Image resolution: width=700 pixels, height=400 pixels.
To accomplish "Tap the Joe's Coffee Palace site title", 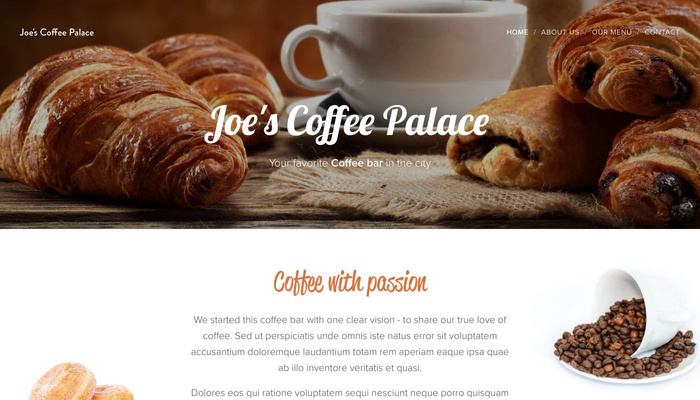I will pyautogui.click(x=57, y=32).
